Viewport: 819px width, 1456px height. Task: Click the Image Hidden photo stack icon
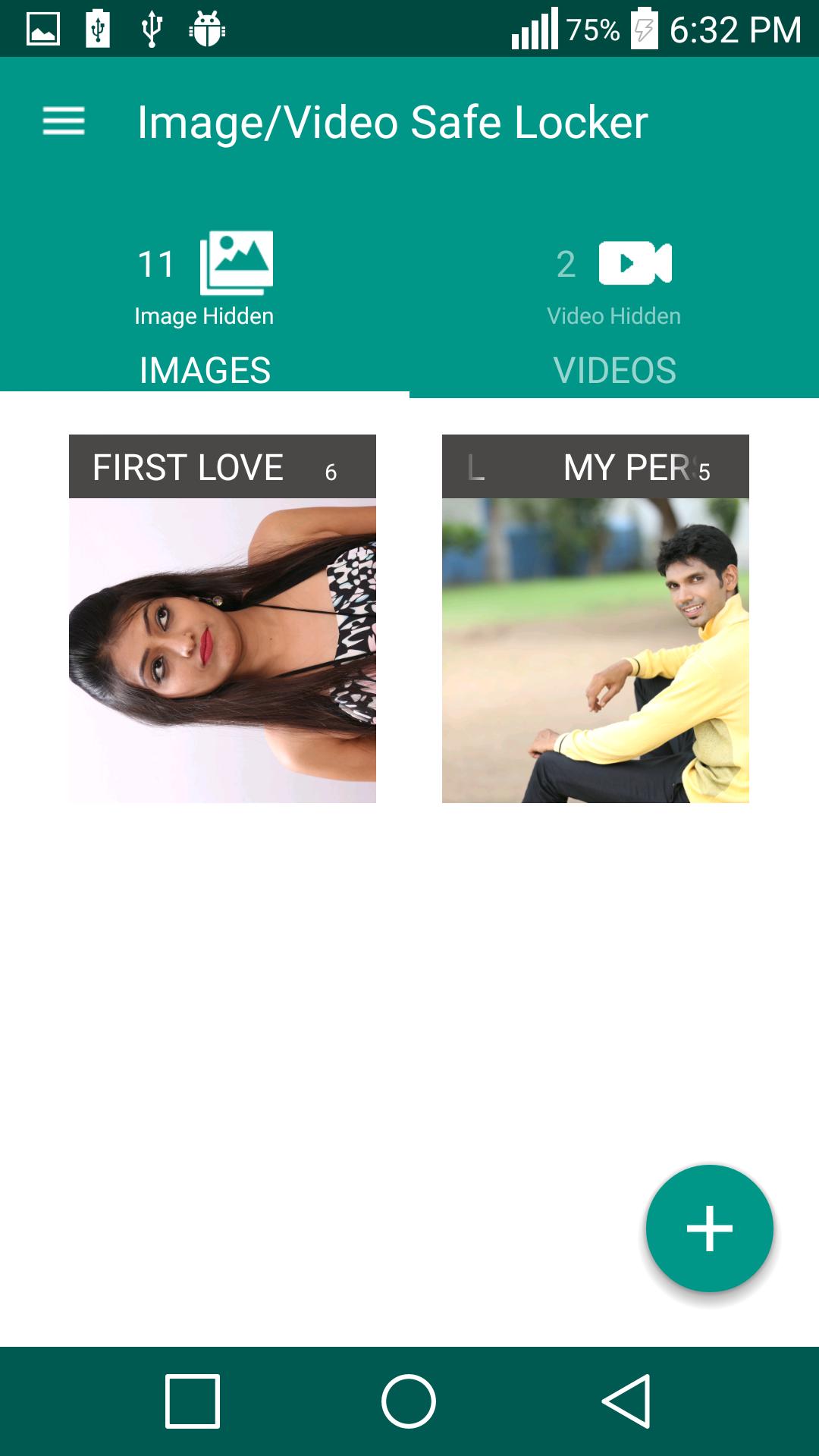[234, 262]
